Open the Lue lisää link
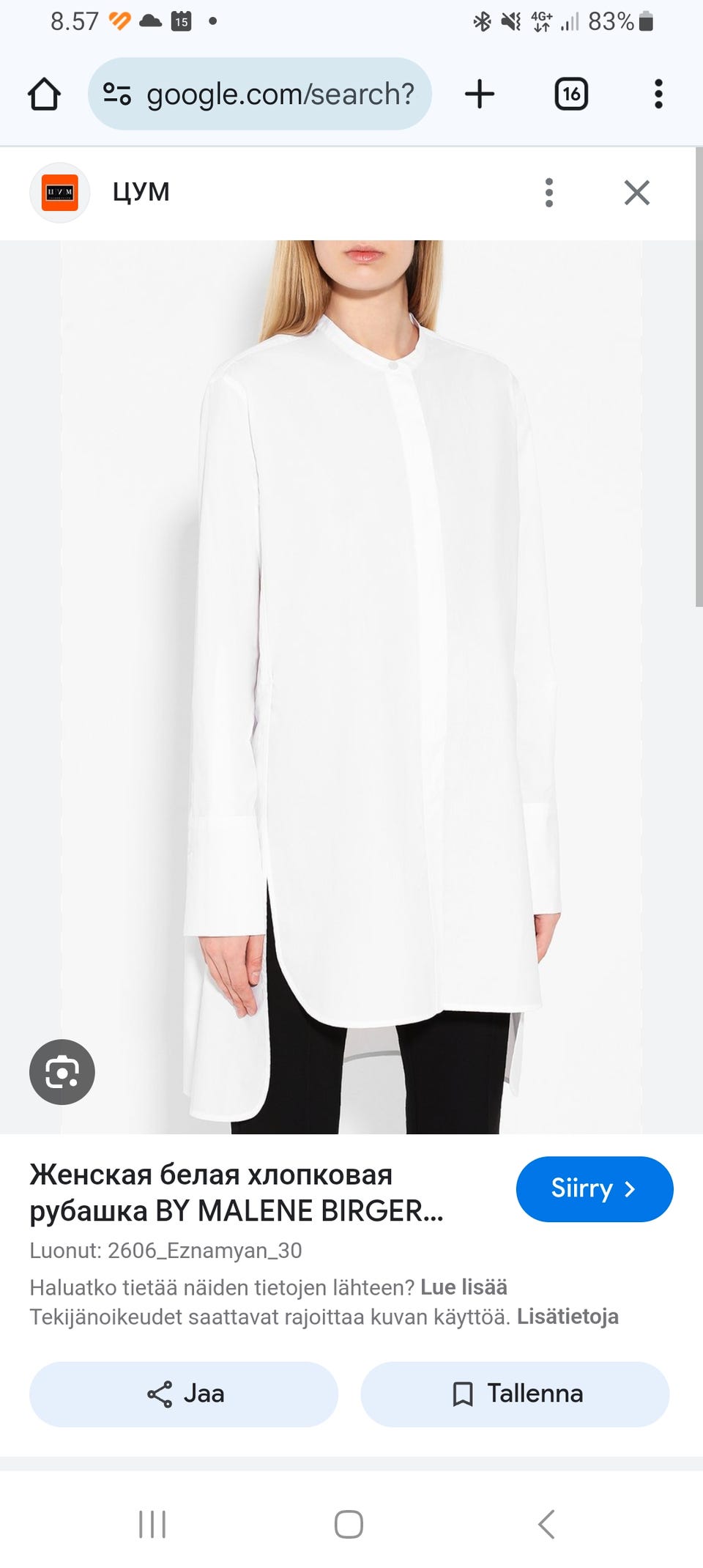Image resolution: width=703 pixels, height=1568 pixels. (464, 1287)
